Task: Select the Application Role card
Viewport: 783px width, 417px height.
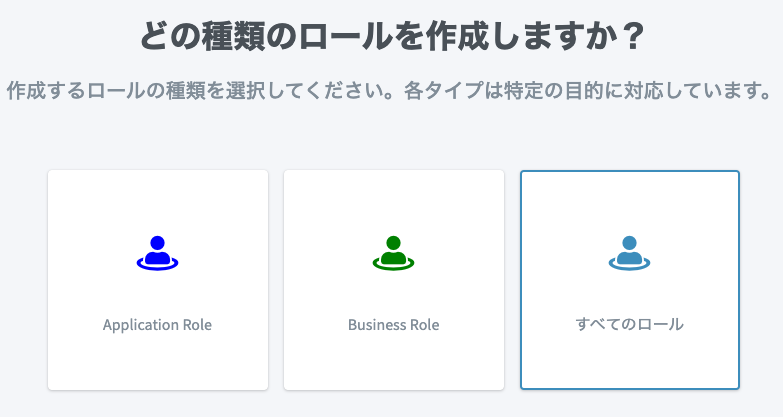Action: click(158, 280)
